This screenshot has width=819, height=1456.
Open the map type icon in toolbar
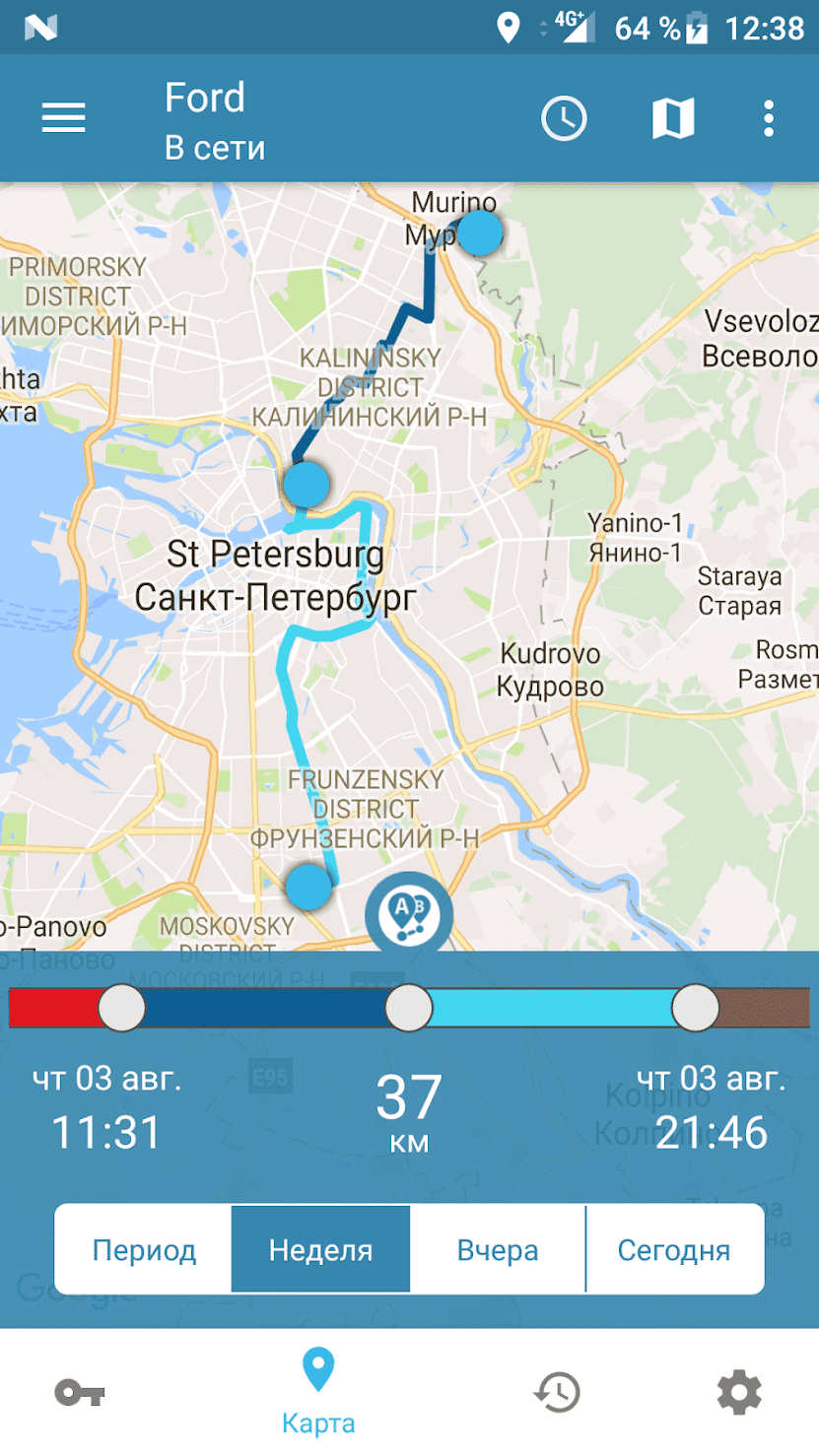point(673,119)
